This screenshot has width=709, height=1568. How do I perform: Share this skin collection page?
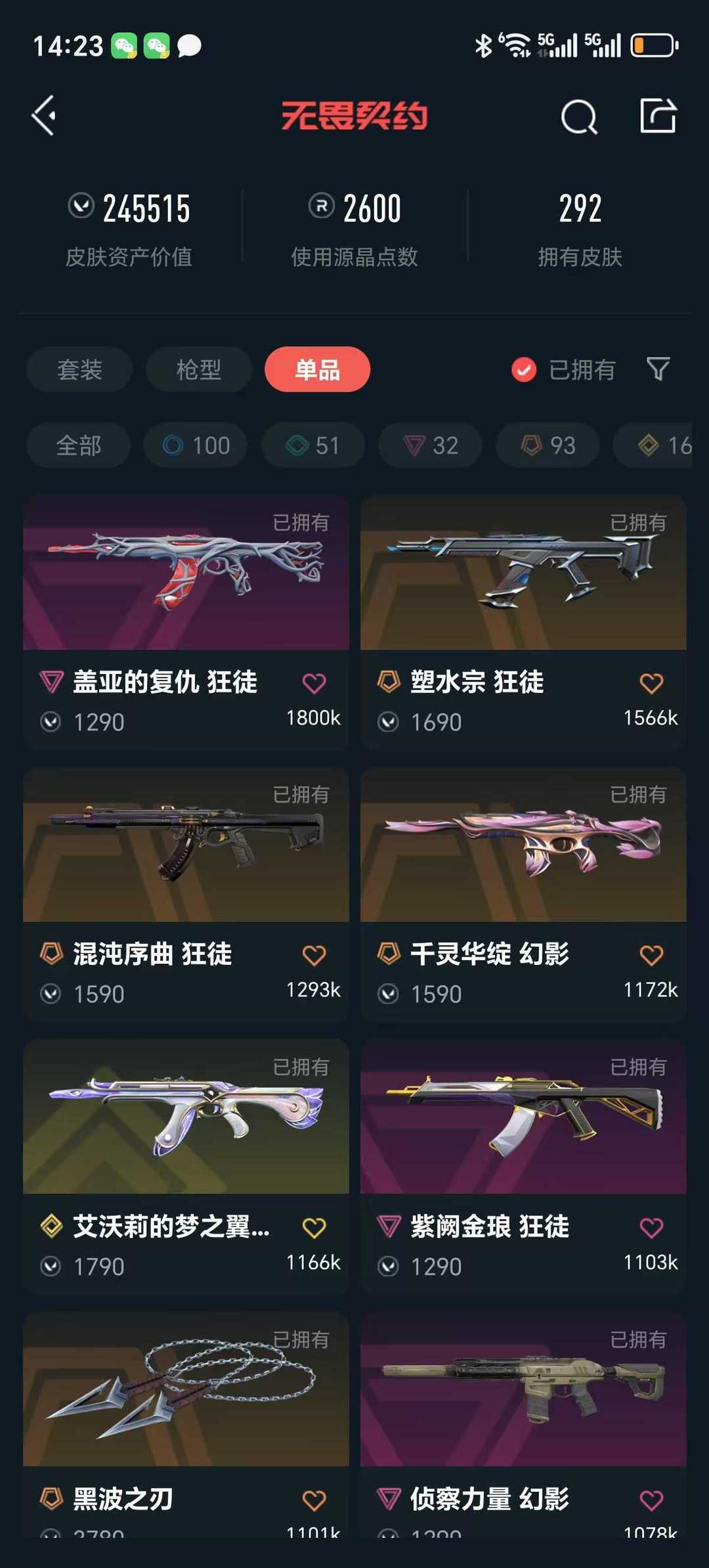coord(658,116)
